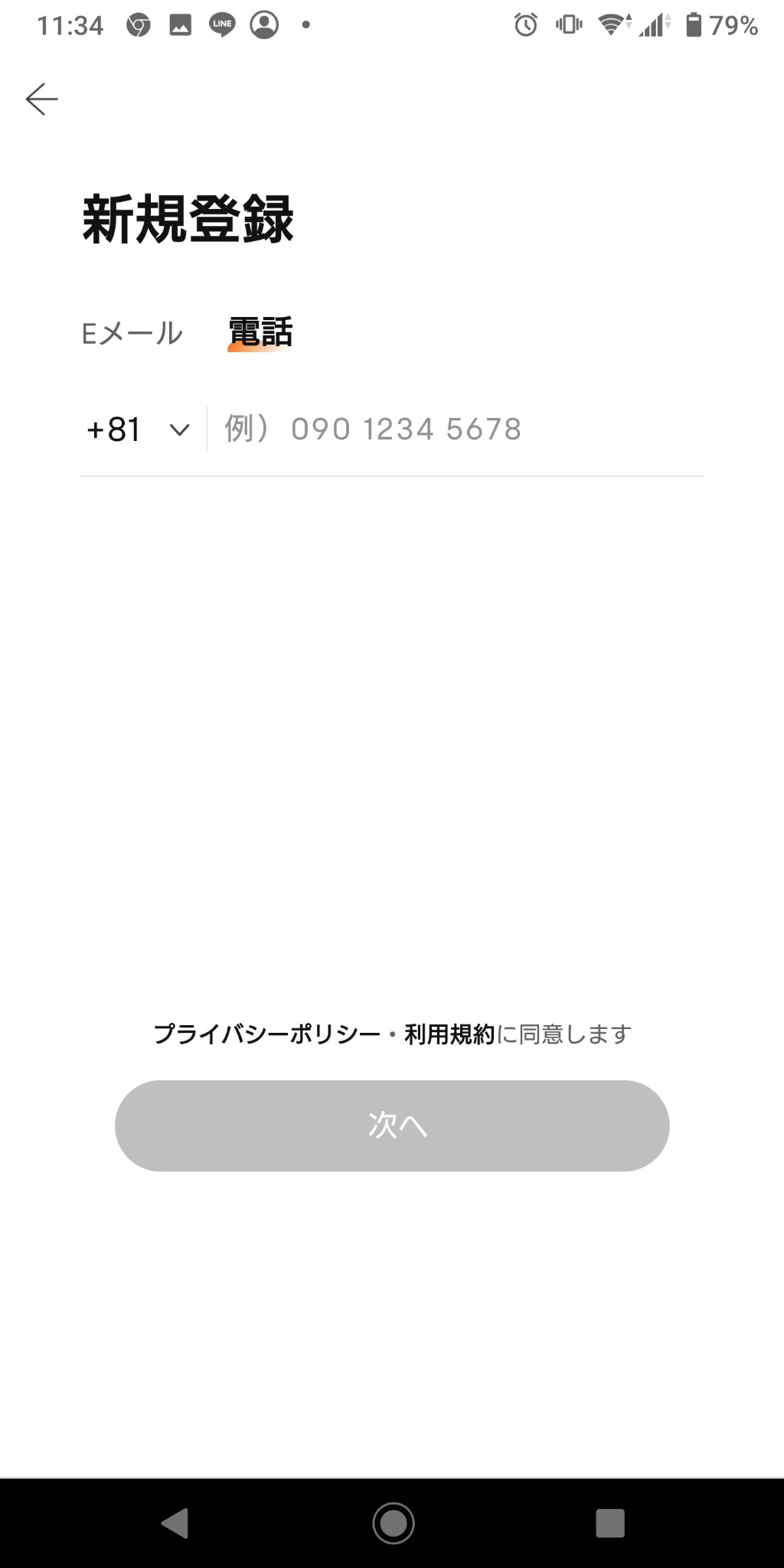Tap the system home button
Viewport: 784px width, 1568px height.
coord(394,1523)
